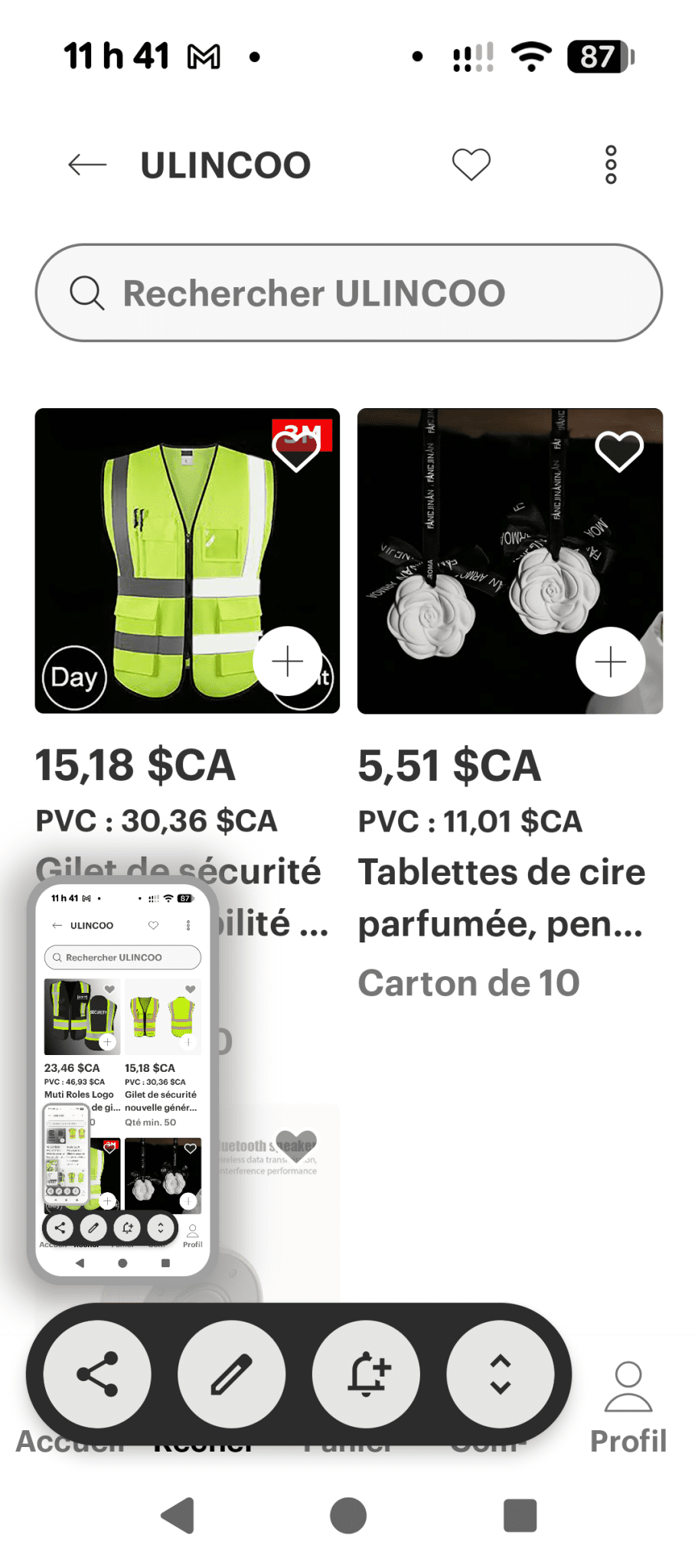Tap the back arrow beside ULINCOO
Image resolution: width=698 pixels, height=1568 pixels.
coord(86,164)
